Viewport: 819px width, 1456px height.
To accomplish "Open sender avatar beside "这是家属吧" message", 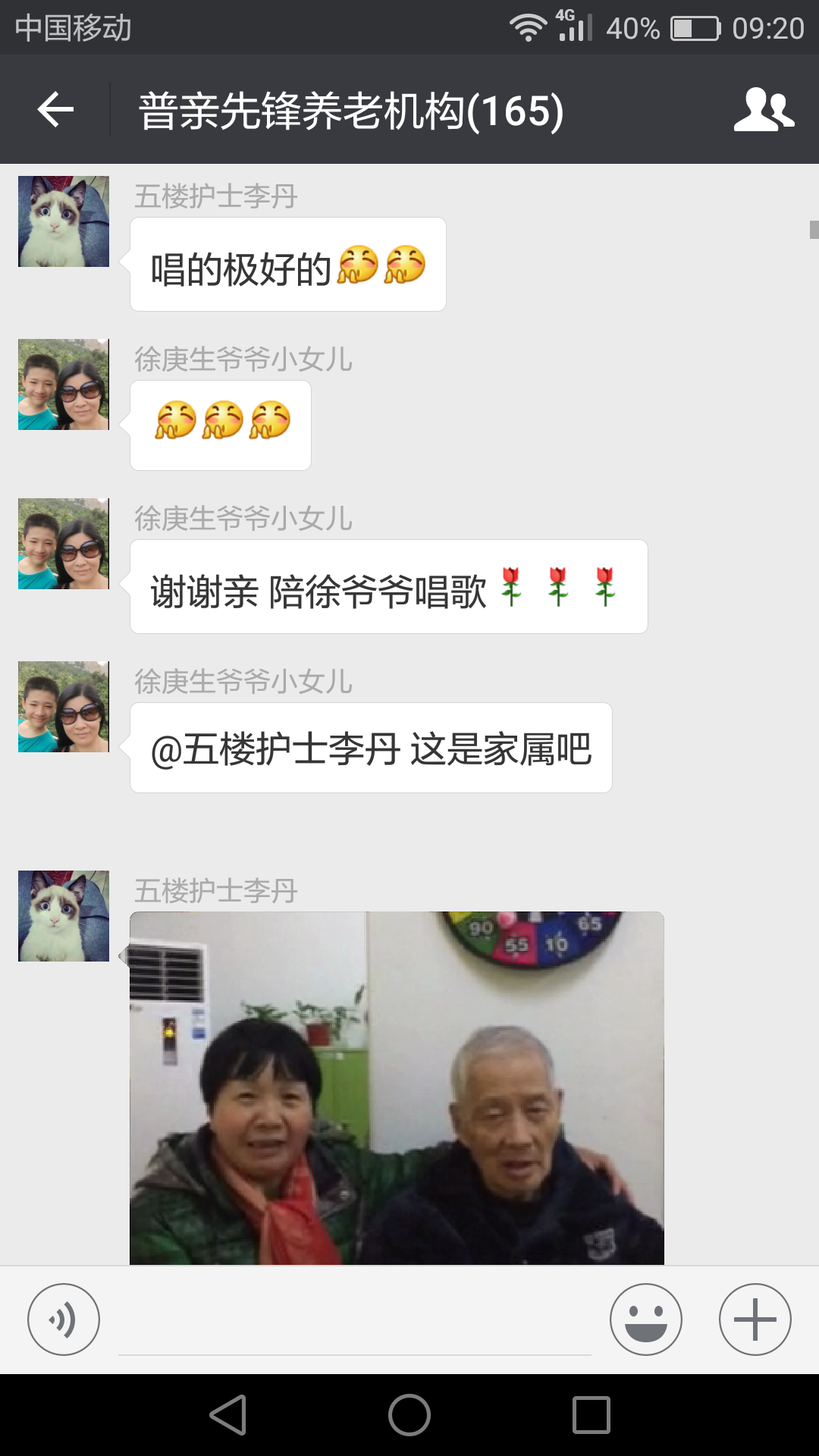I will coord(64,707).
